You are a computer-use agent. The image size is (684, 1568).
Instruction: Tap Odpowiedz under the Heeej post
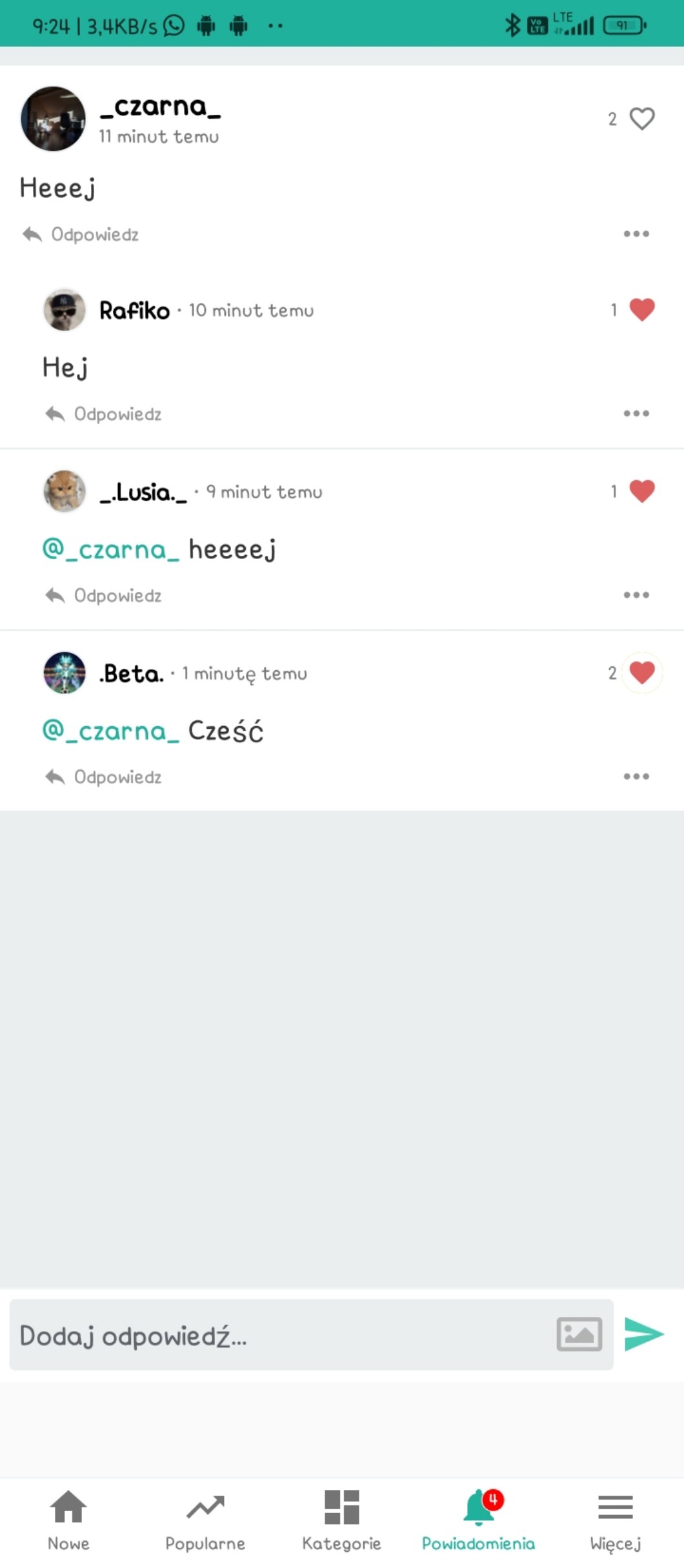[x=81, y=234]
